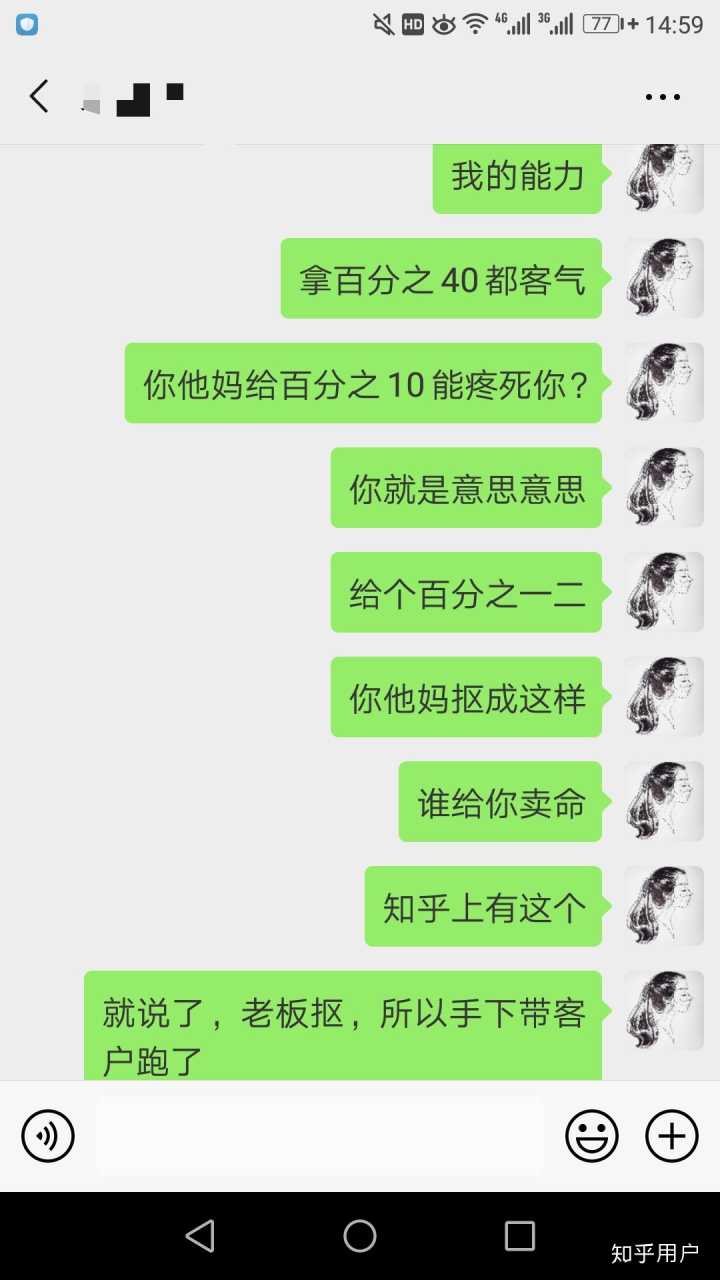Open the emoji sticker panel
This screenshot has width=720, height=1280.
(592, 1136)
